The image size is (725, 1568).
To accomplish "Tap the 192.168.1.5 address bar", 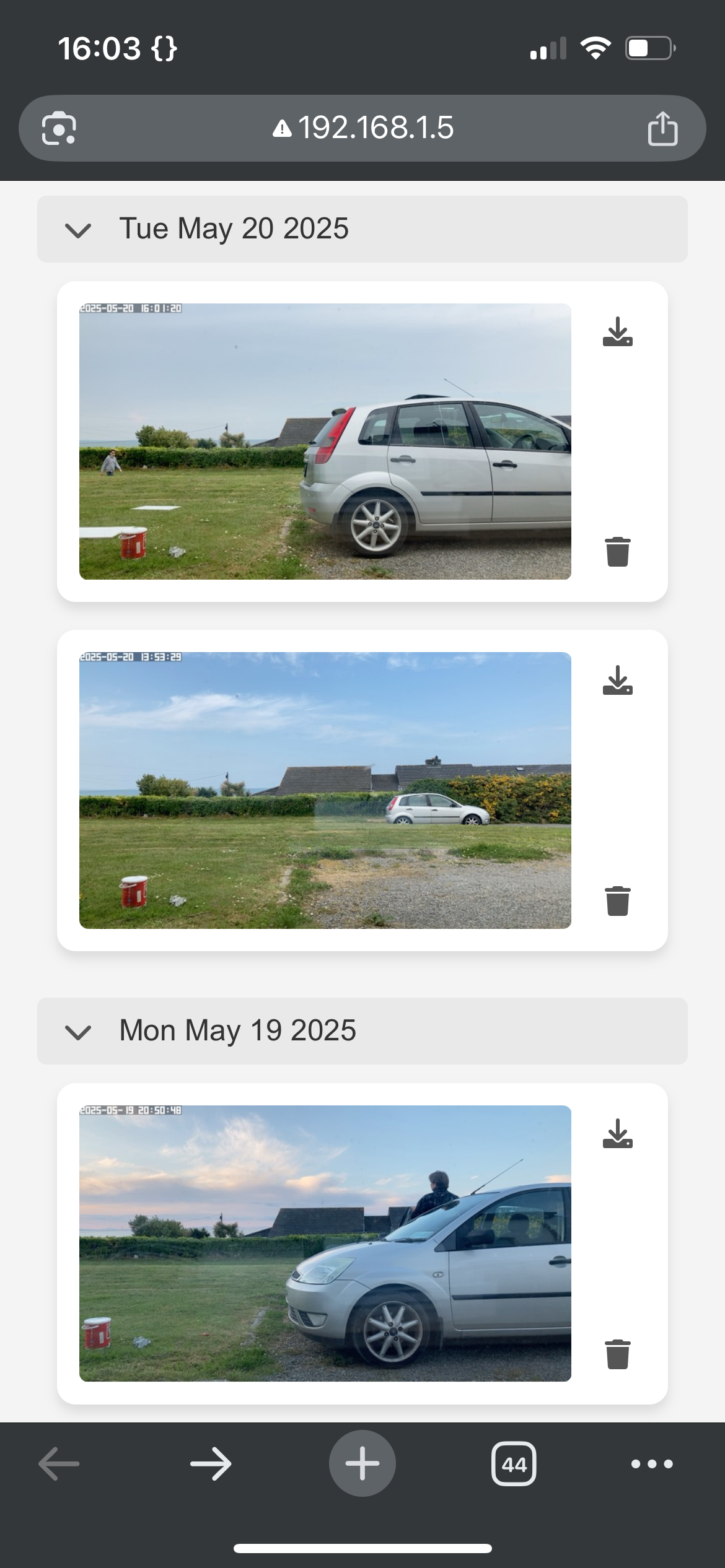I will click(362, 128).
